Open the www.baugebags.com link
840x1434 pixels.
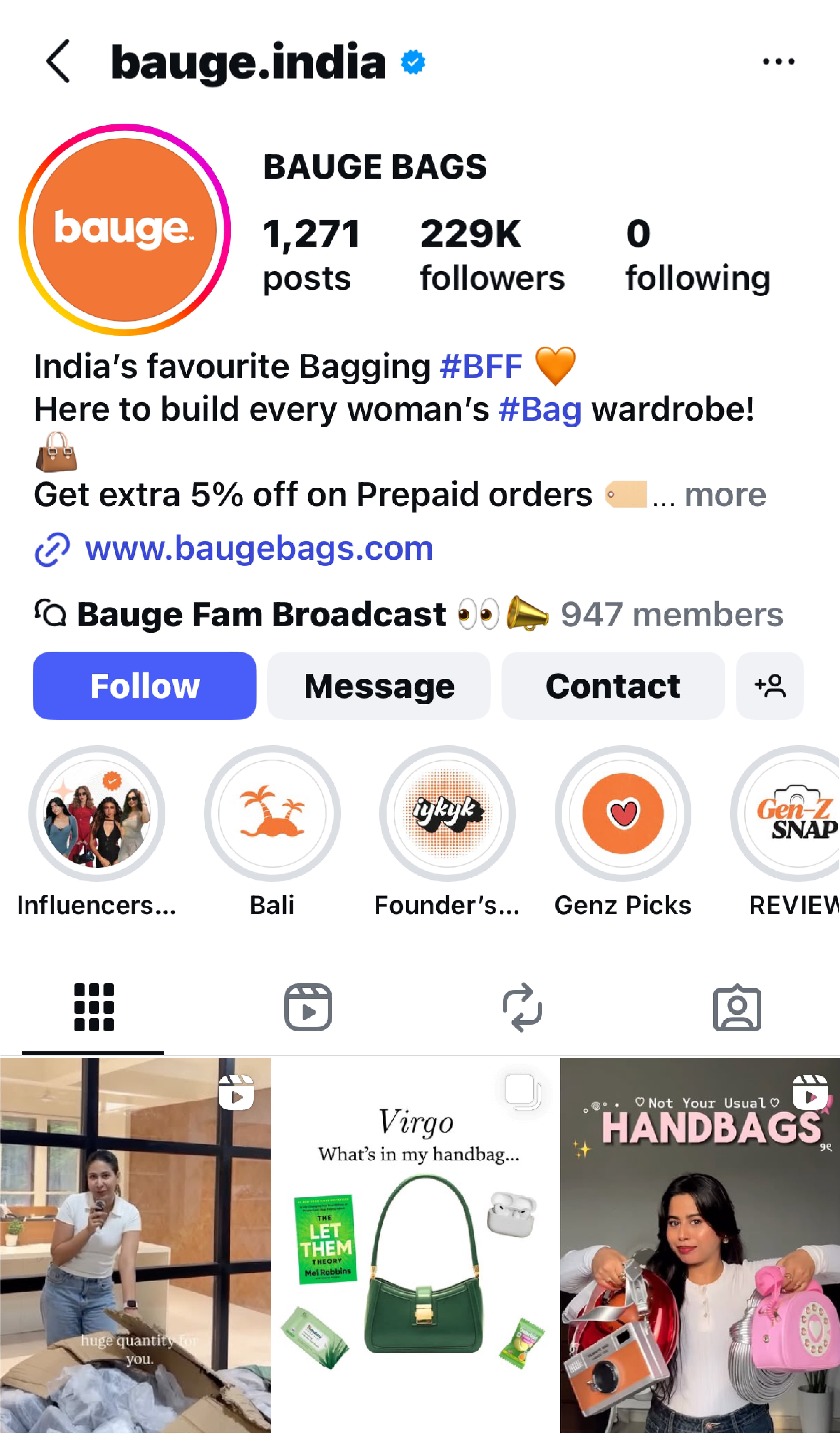[x=259, y=549]
